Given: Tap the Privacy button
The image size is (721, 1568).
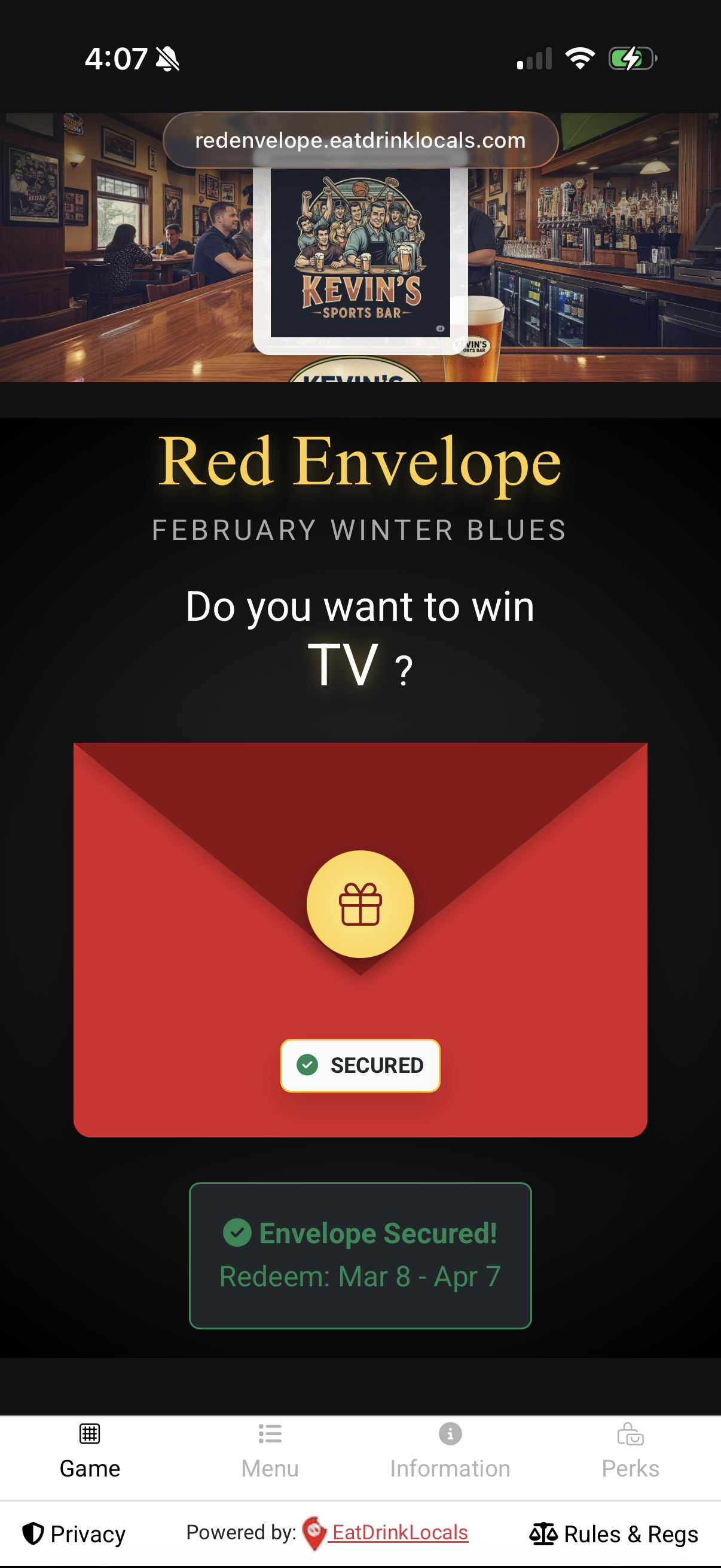Looking at the screenshot, I should (x=74, y=1534).
